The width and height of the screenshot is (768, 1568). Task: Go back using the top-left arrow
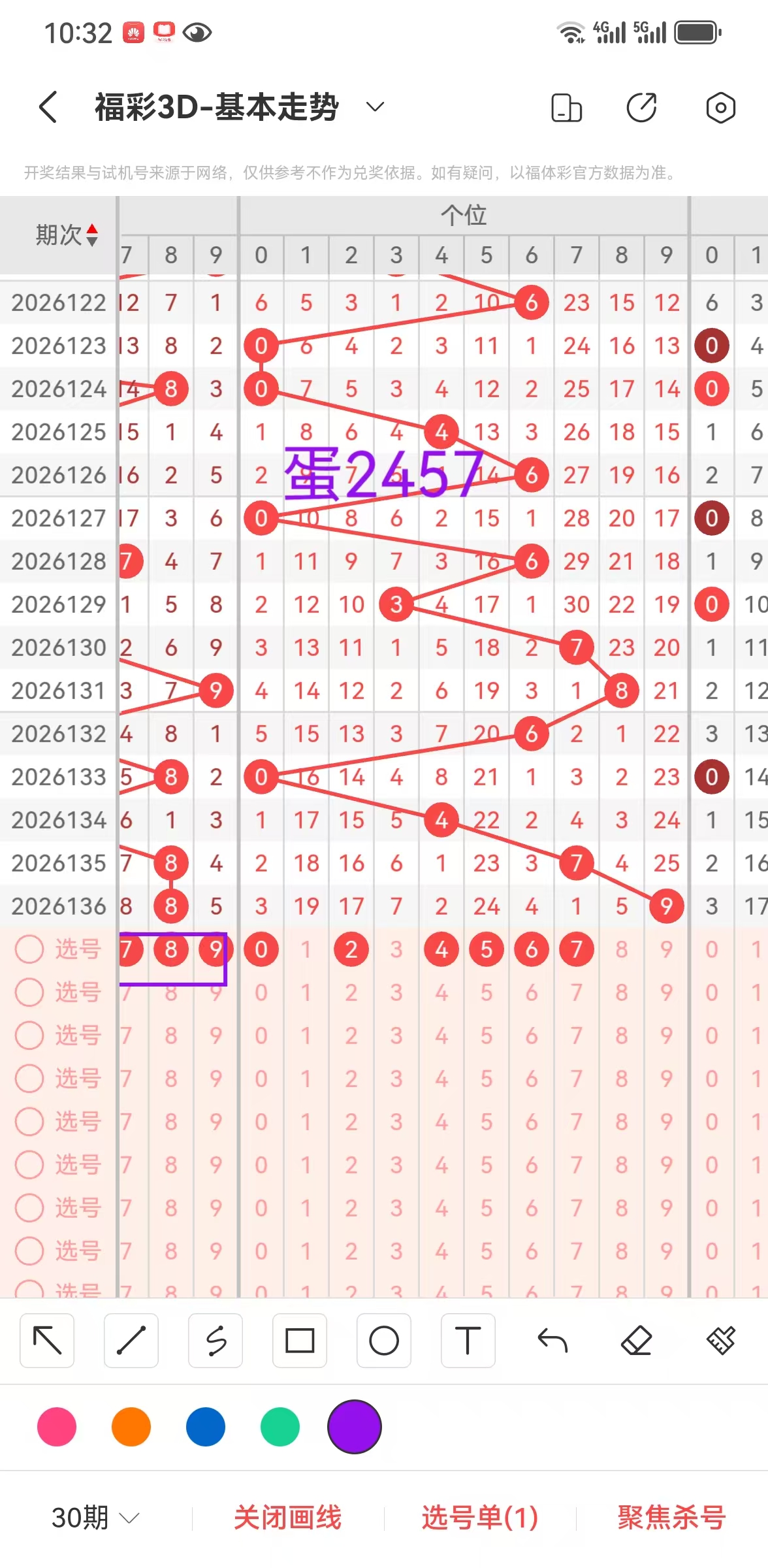tap(48, 106)
